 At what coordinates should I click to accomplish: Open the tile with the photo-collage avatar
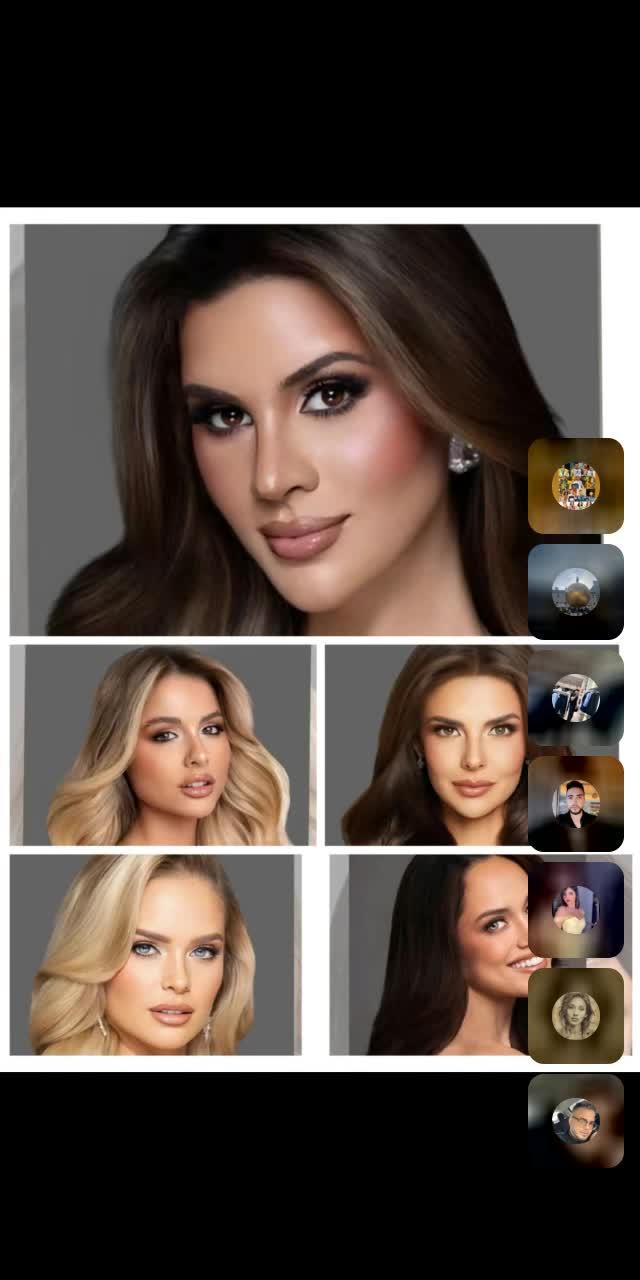point(576,486)
